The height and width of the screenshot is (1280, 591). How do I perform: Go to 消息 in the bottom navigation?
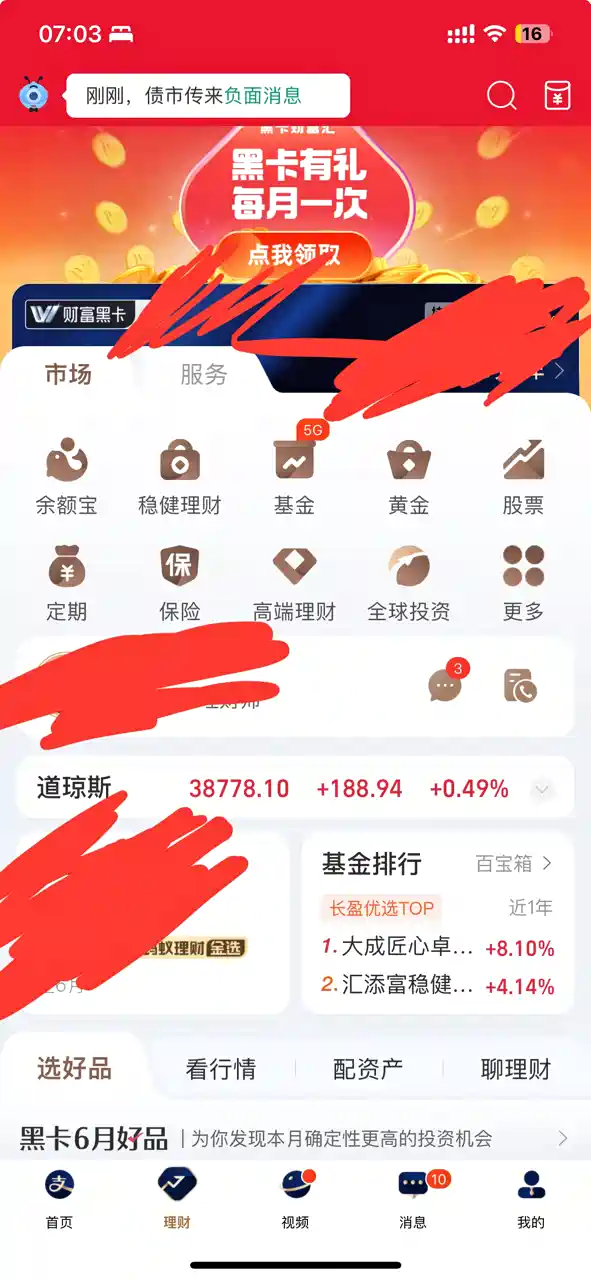[x=414, y=1198]
